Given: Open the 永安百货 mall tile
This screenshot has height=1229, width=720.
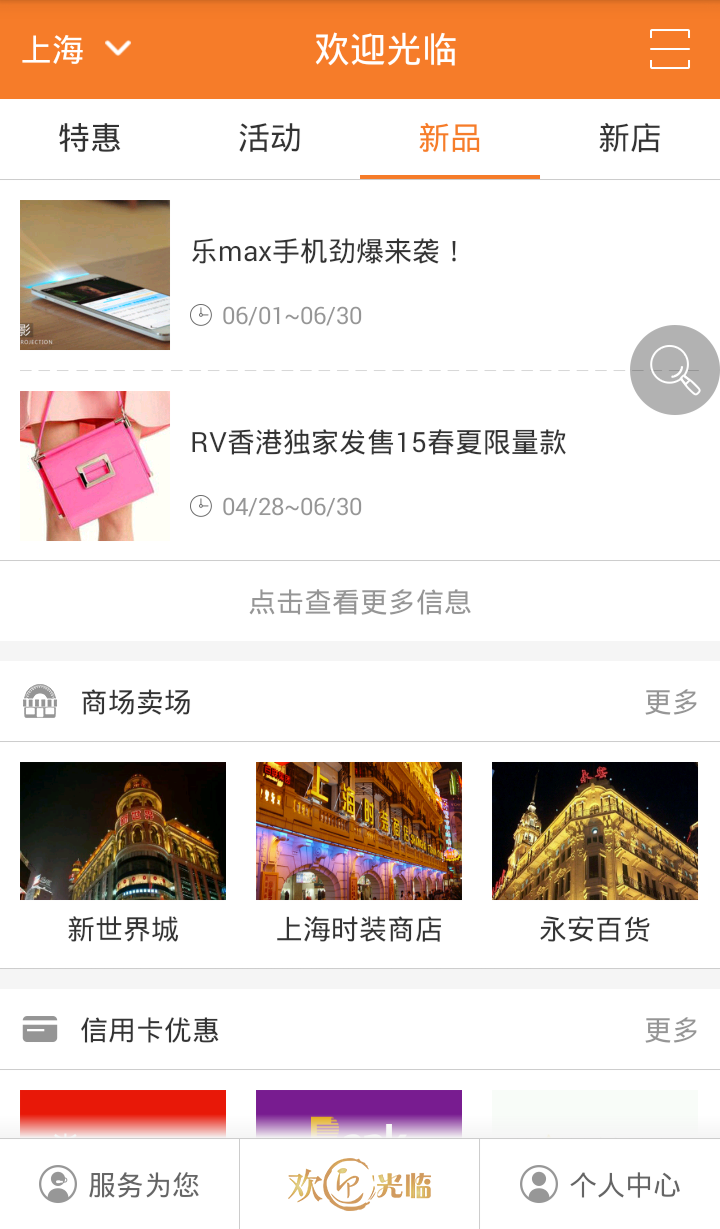Looking at the screenshot, I should 595,852.
